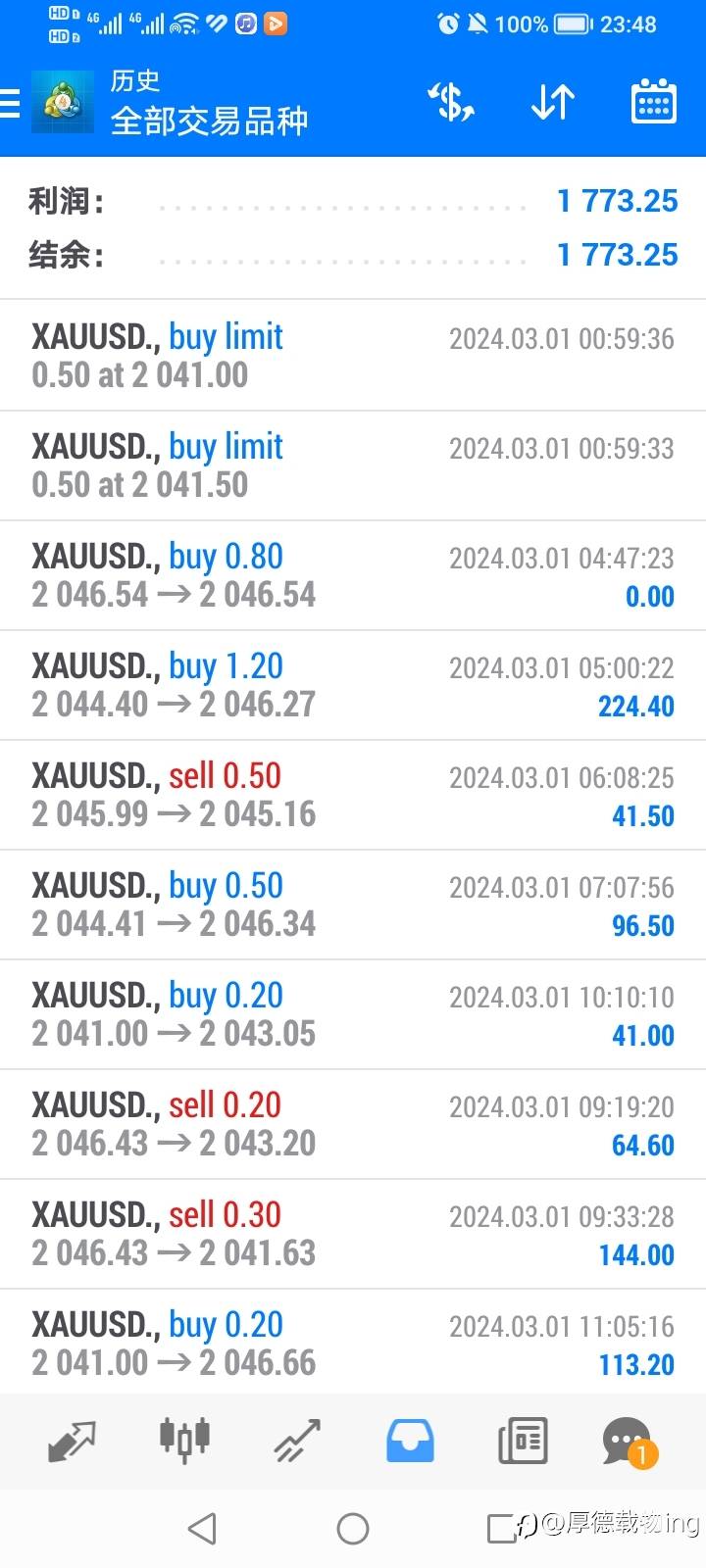Open the symbol filter with dollar icon
Viewport: 706px width, 1568px height.
click(451, 102)
